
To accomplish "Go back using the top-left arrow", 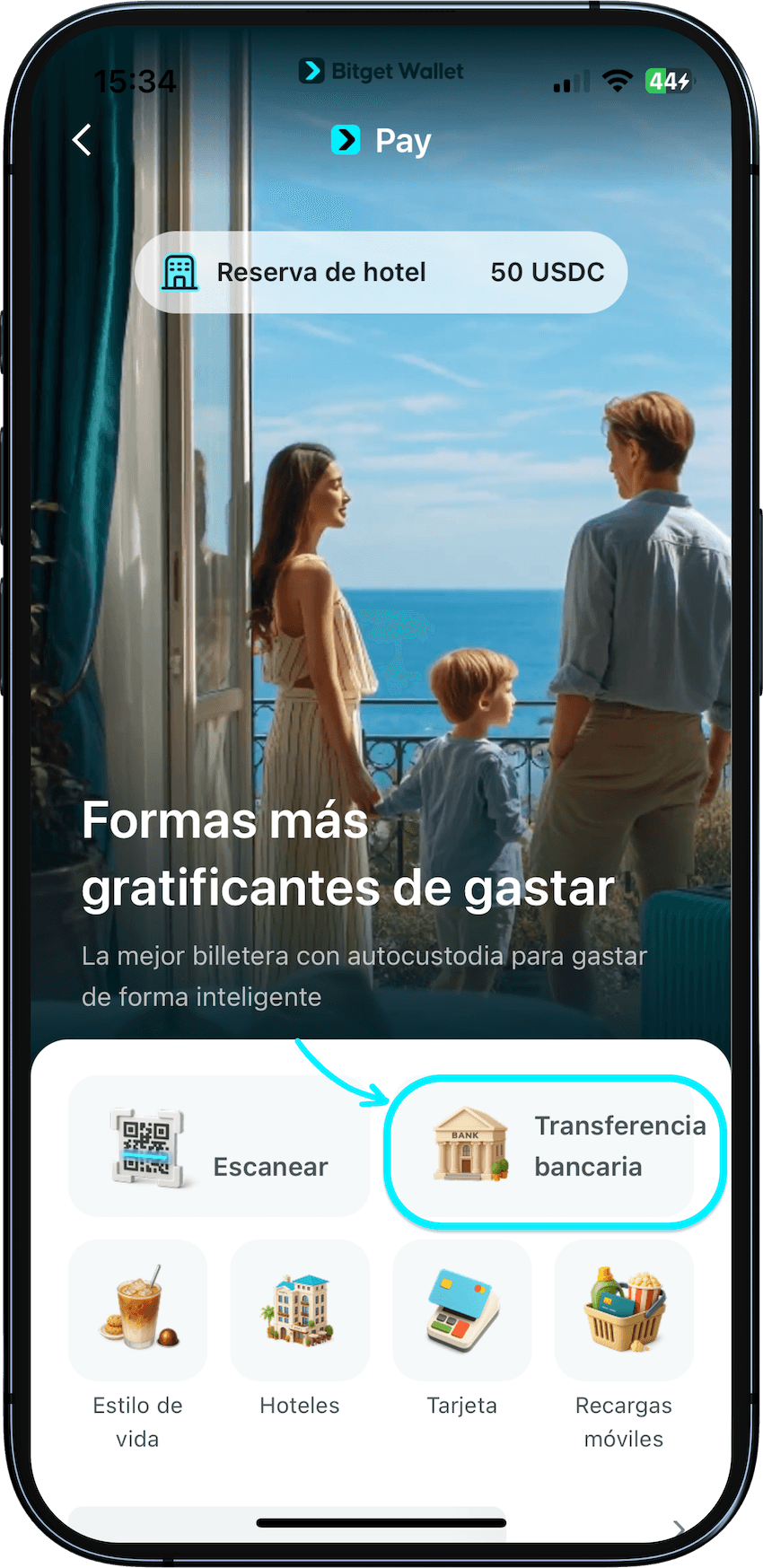I will pyautogui.click(x=83, y=140).
